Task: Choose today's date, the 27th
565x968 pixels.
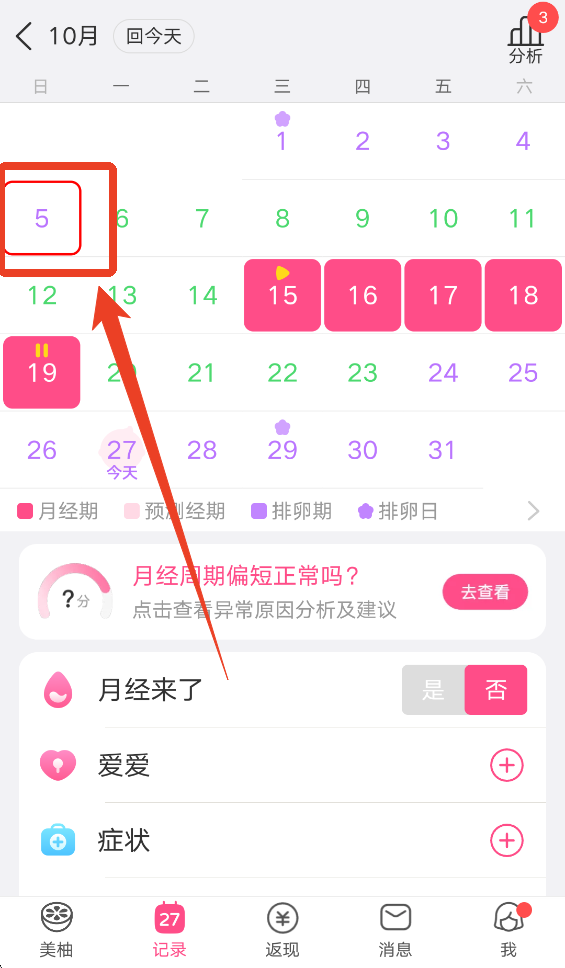Action: tap(122, 454)
